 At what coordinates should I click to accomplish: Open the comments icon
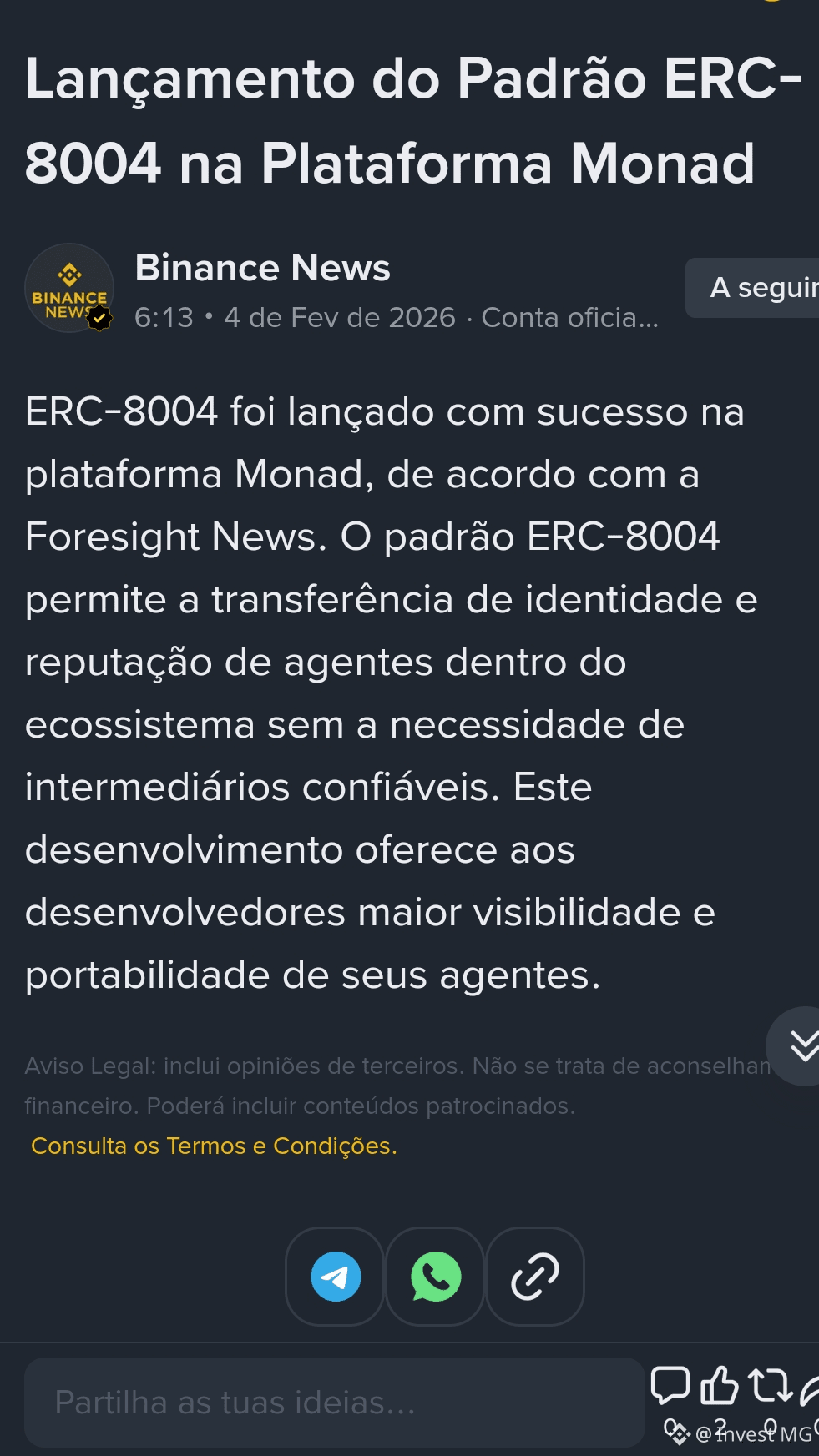click(670, 1387)
